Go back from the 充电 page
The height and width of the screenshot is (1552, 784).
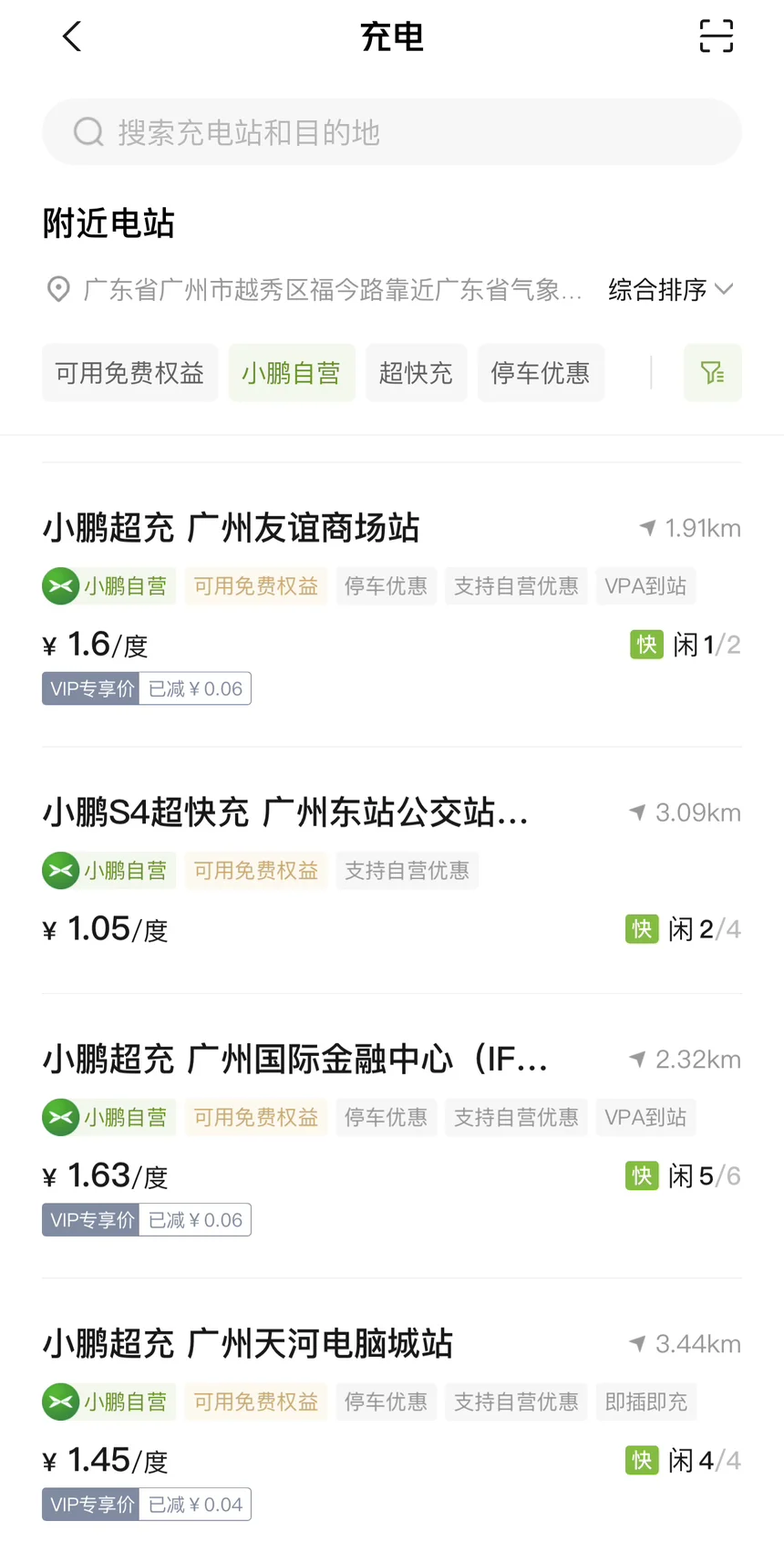(x=72, y=37)
